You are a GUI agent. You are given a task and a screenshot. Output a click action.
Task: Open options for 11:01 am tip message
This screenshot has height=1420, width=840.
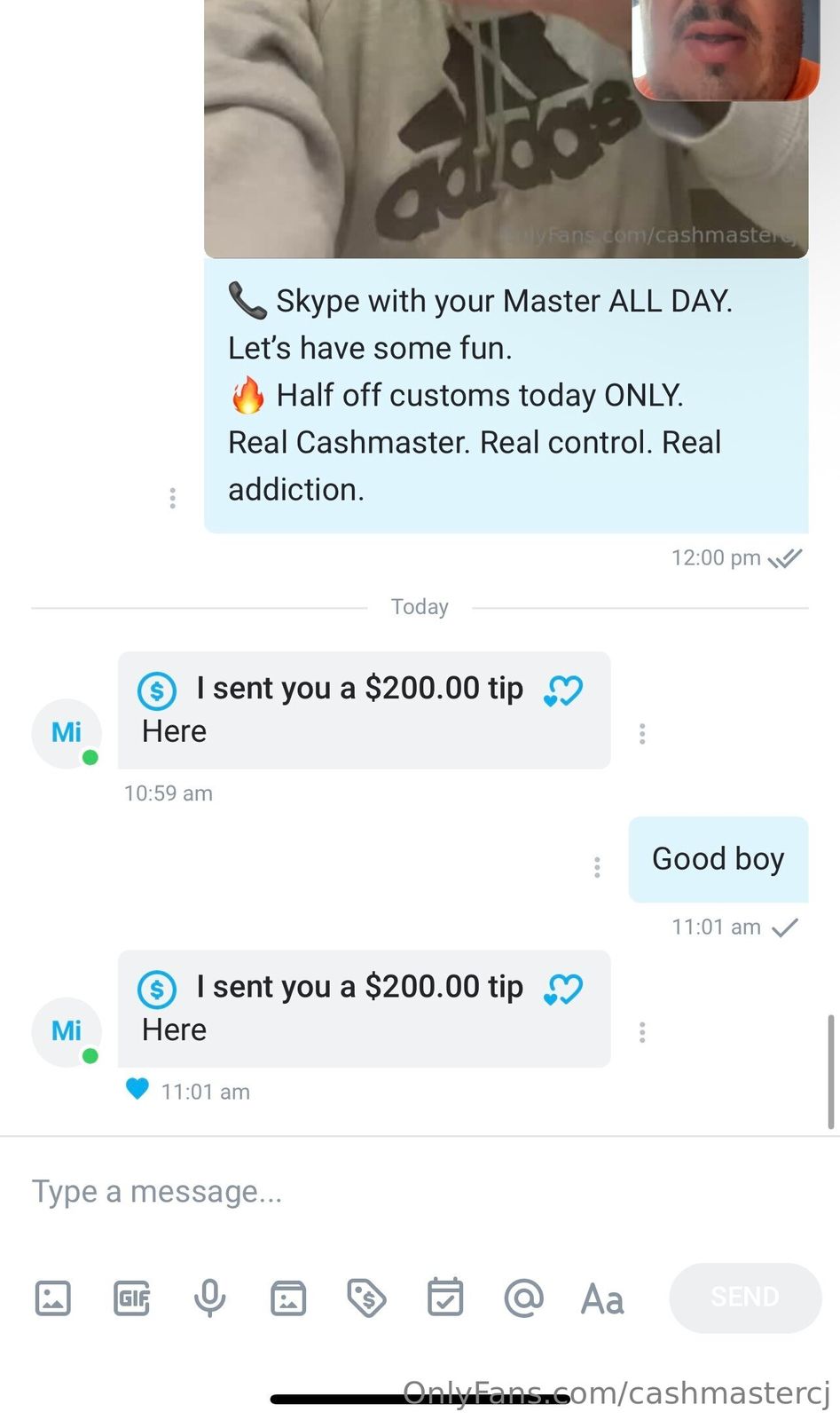coord(642,1032)
